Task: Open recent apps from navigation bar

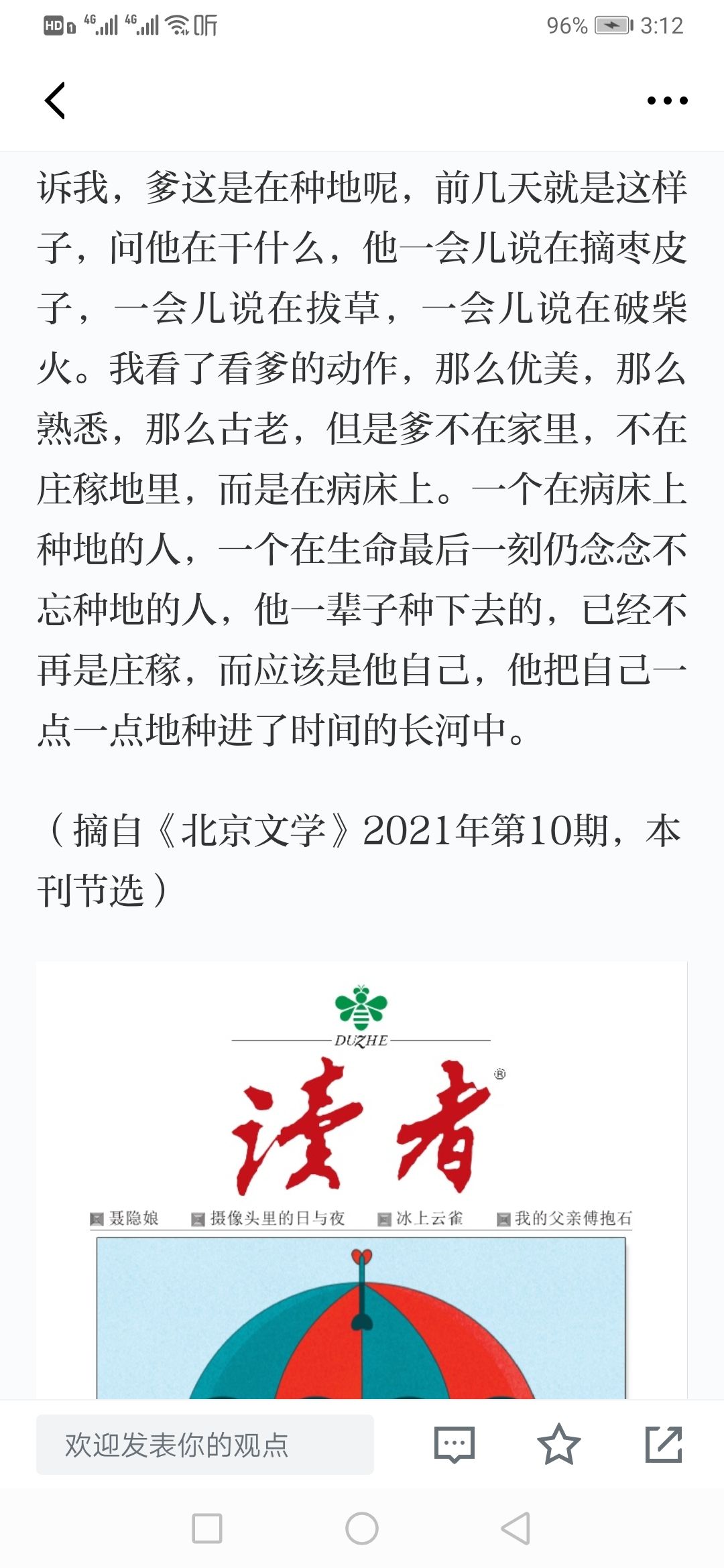Action: click(207, 1528)
